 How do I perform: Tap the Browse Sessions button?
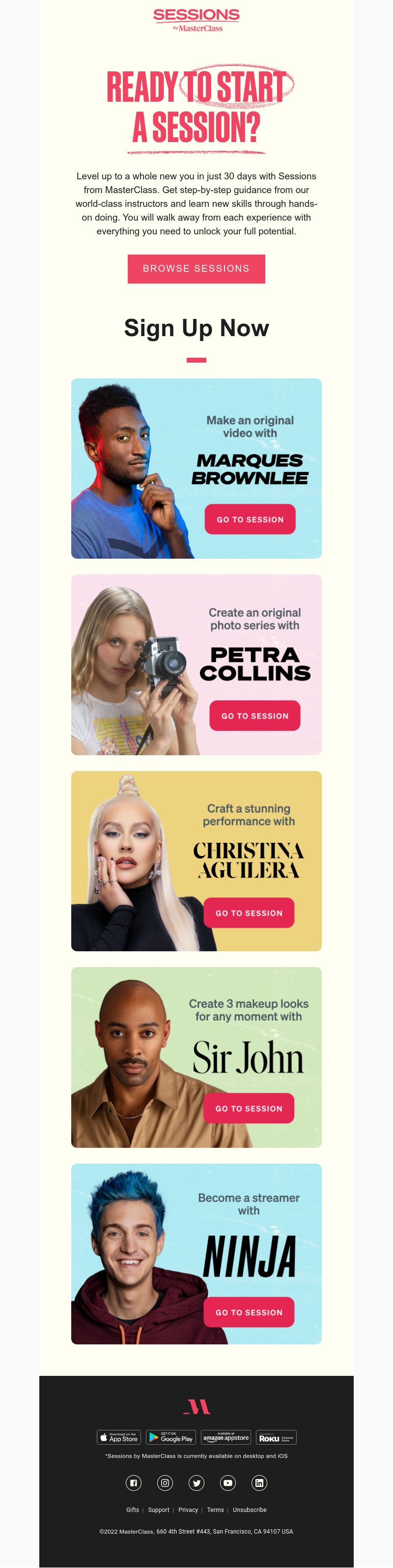(196, 268)
